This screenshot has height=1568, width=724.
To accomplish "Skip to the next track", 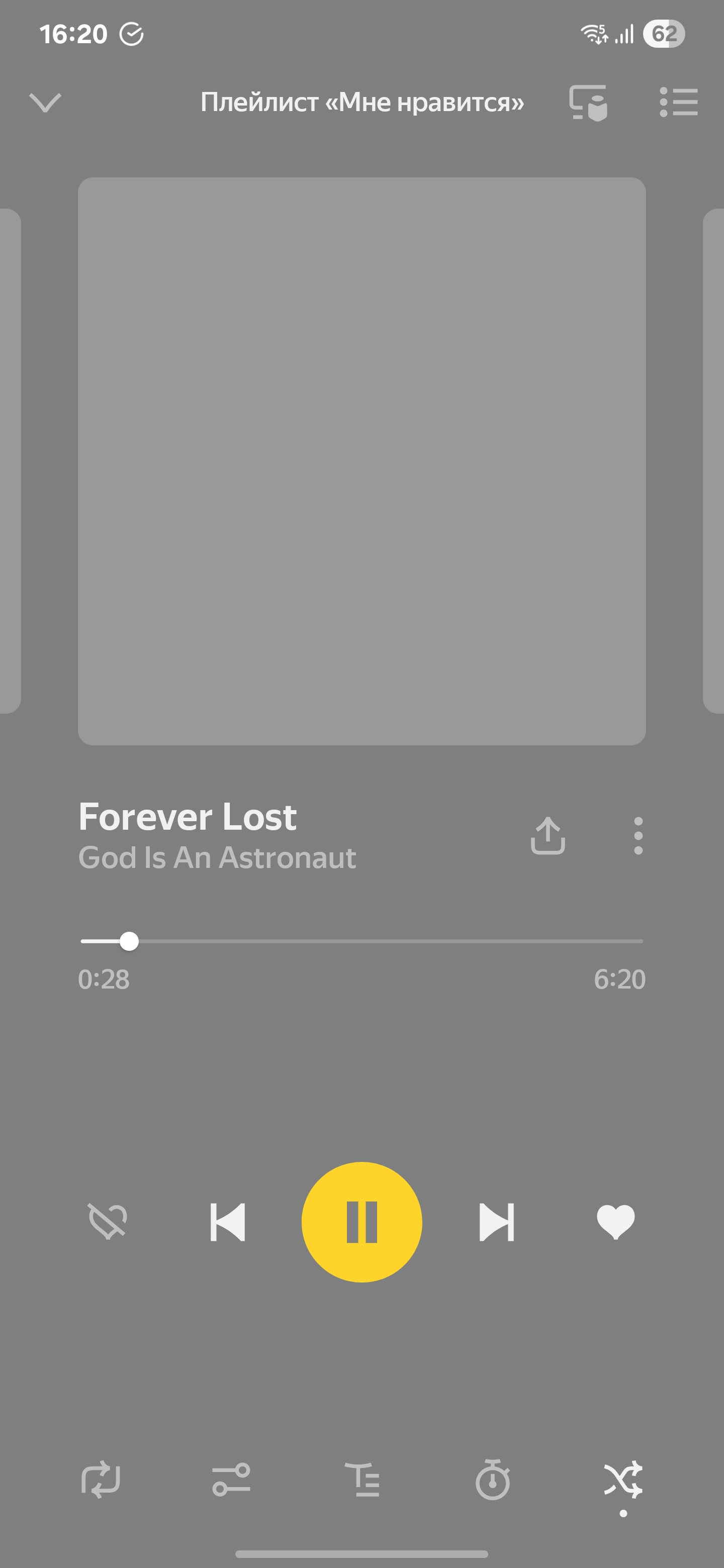I will (x=496, y=1222).
